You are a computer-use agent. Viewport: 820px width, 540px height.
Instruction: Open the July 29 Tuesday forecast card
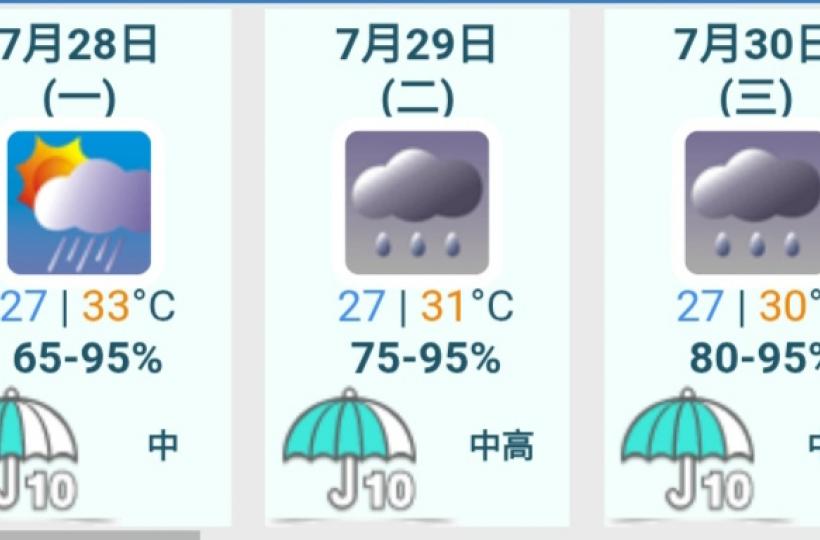pyautogui.click(x=417, y=270)
